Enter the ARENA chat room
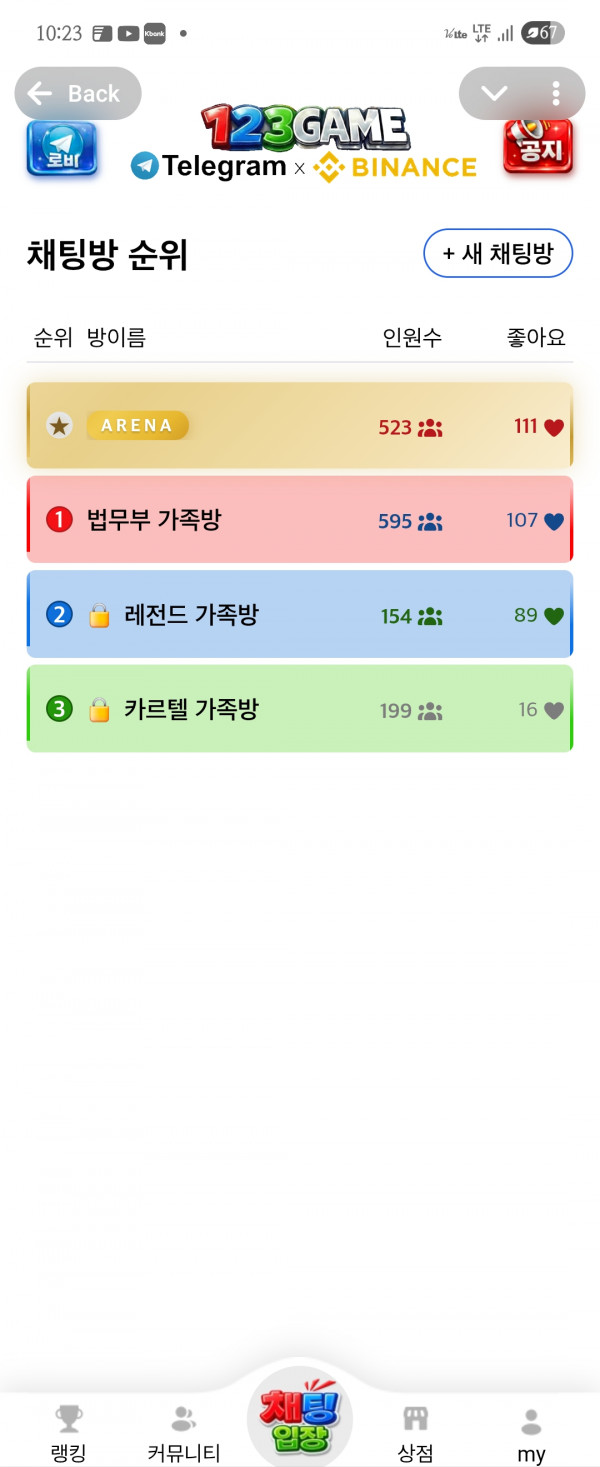 click(x=299, y=426)
